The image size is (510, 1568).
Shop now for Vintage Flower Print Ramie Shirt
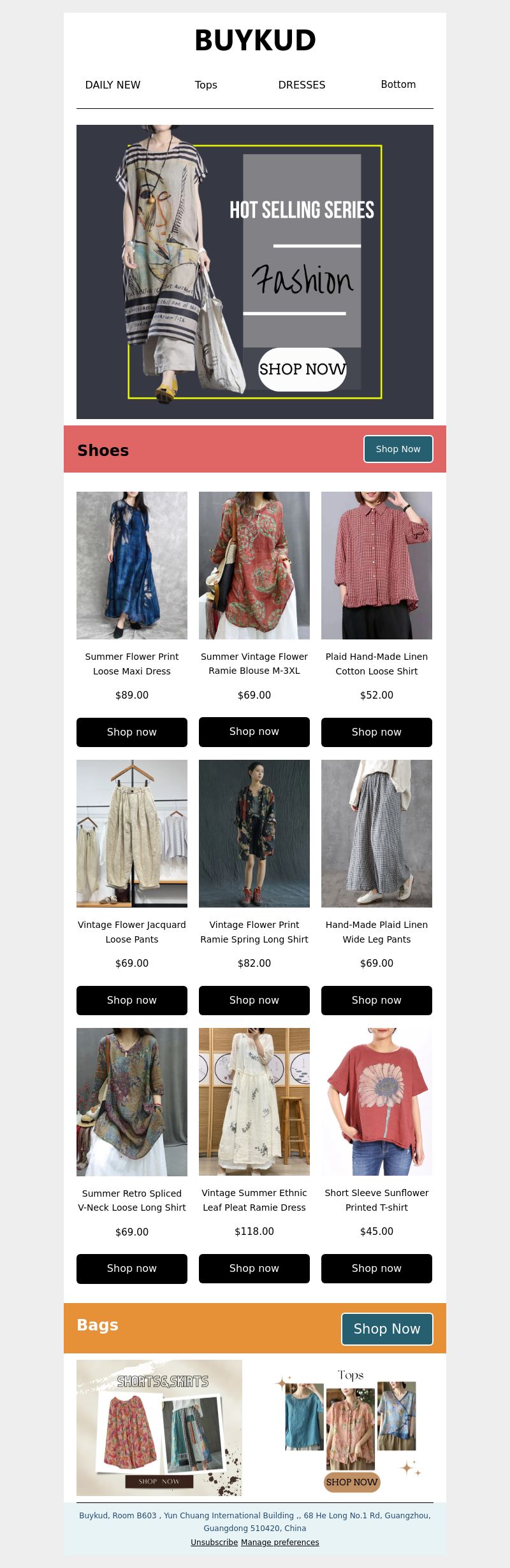click(x=254, y=1001)
